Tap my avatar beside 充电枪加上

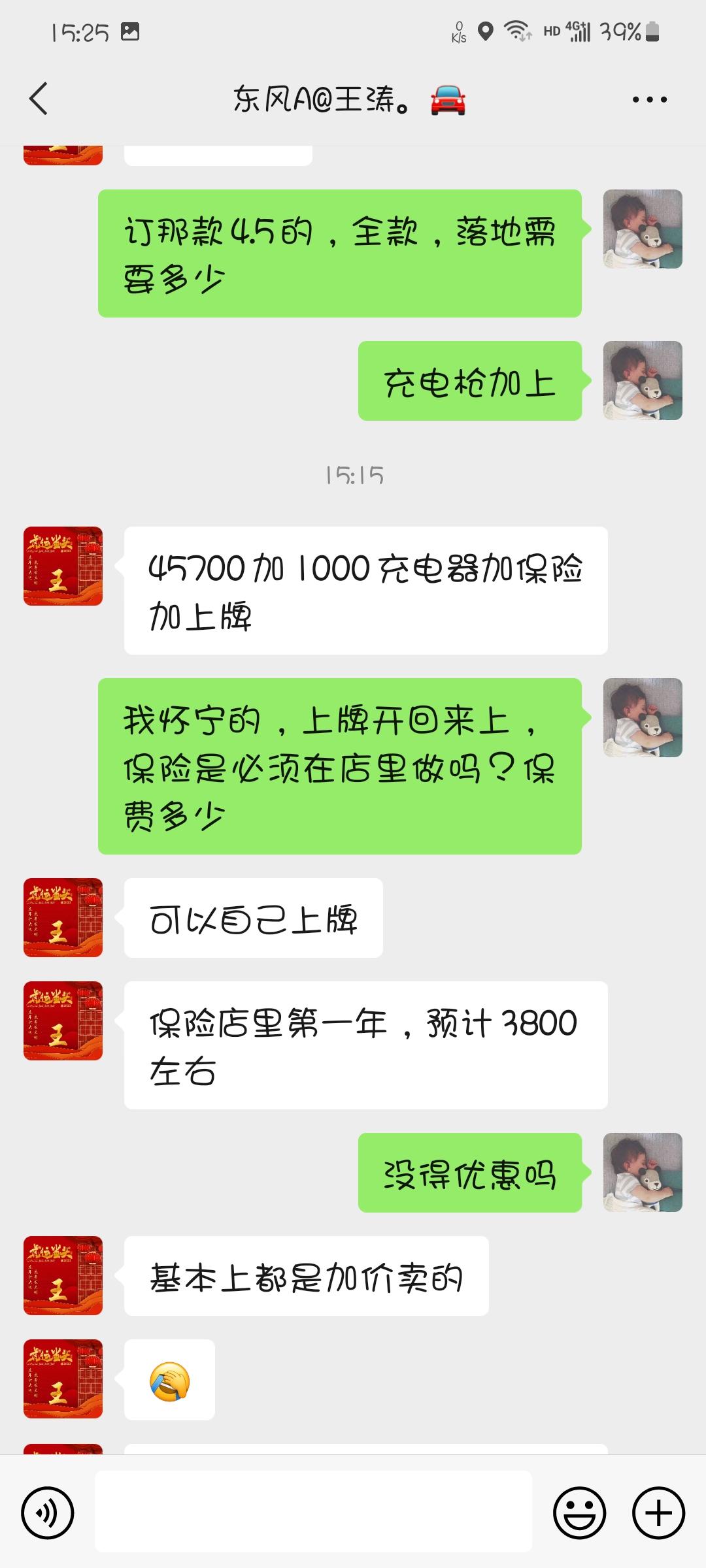[643, 380]
